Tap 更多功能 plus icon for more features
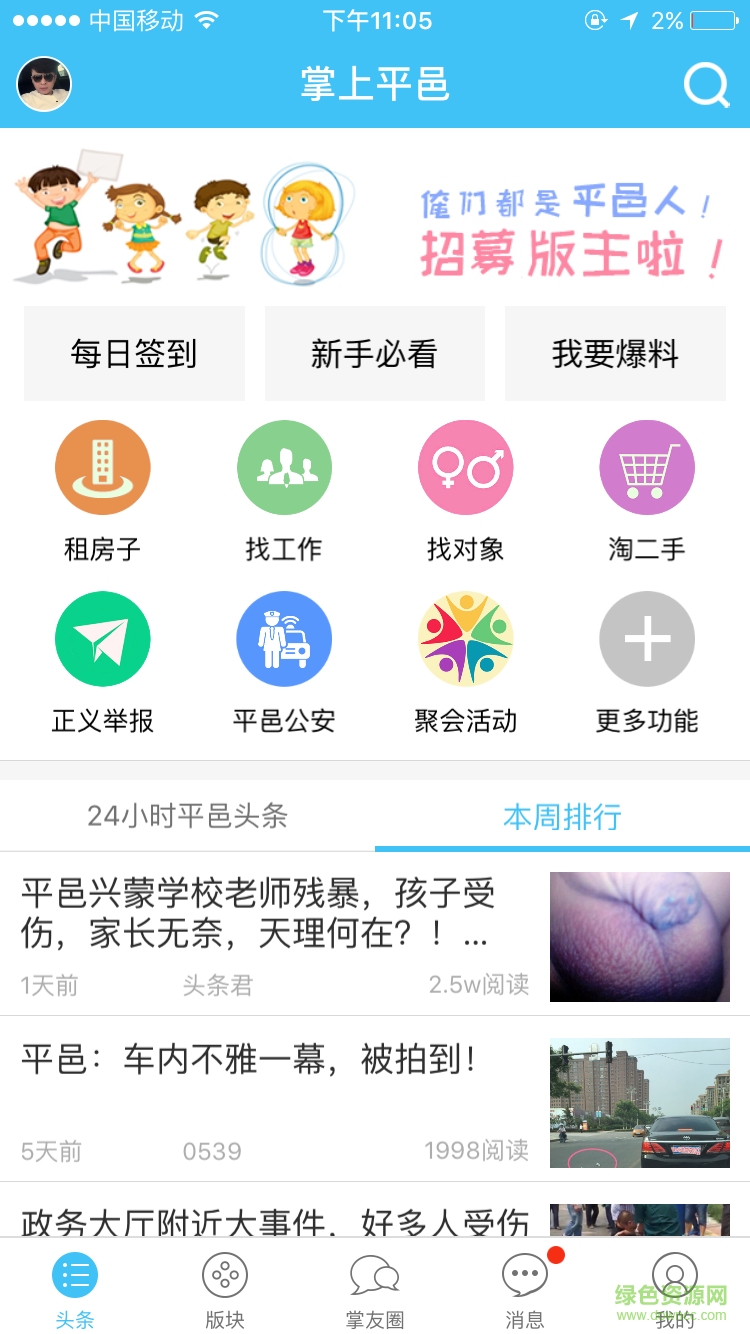The width and height of the screenshot is (750, 1334). click(x=647, y=638)
